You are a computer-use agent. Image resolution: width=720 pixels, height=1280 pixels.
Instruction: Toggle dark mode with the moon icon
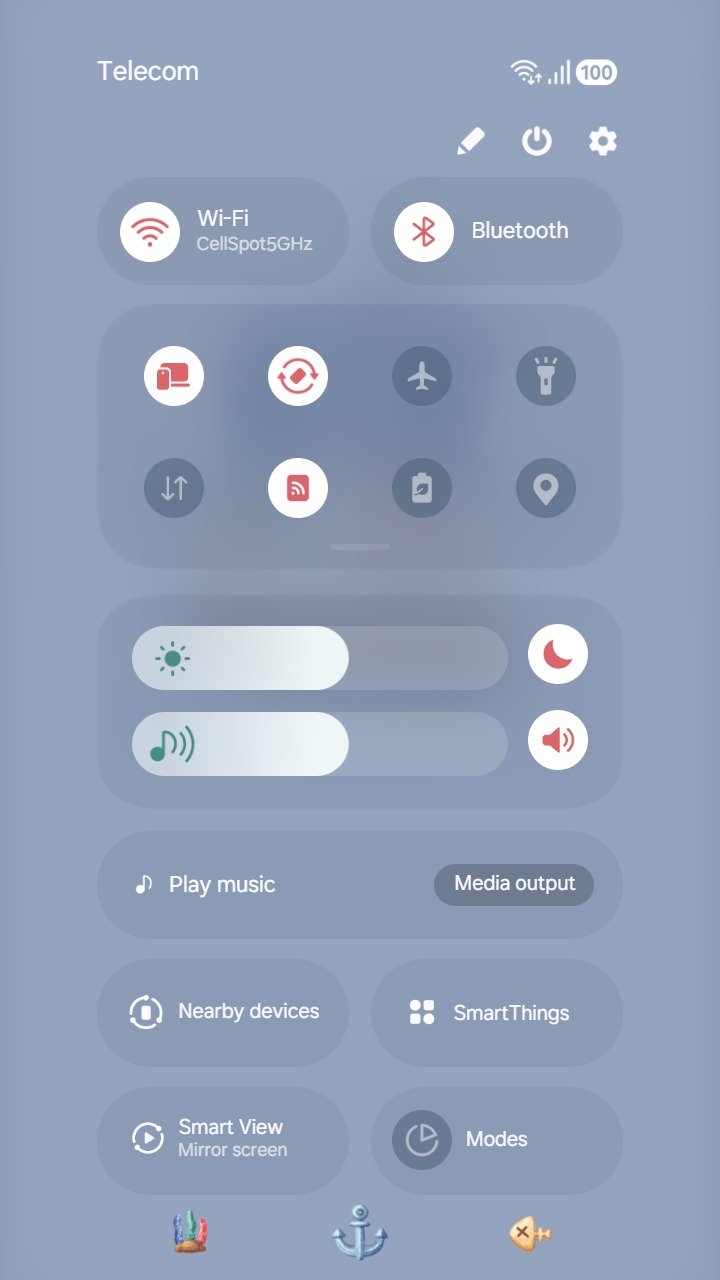coord(558,654)
